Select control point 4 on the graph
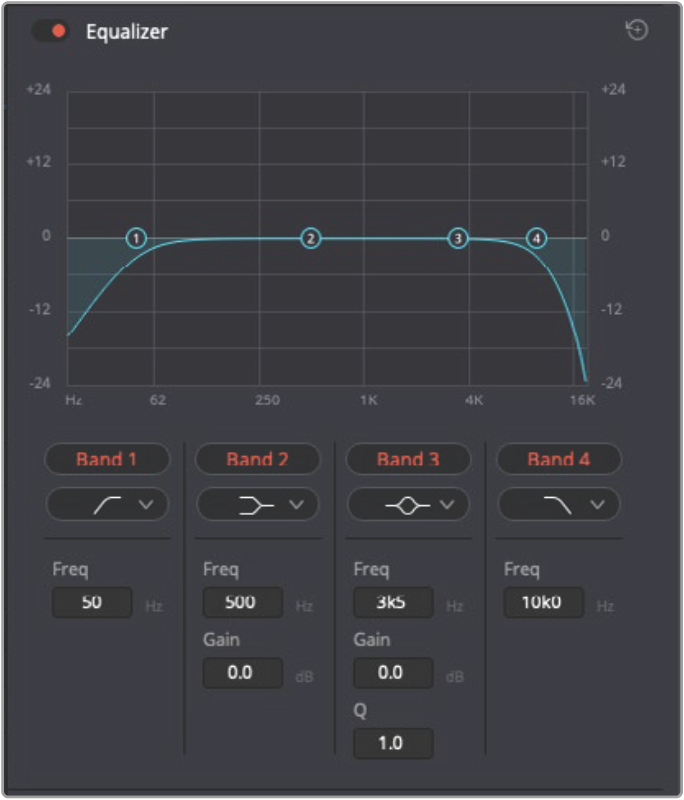Viewport: 684px width, 800px height. tap(537, 238)
